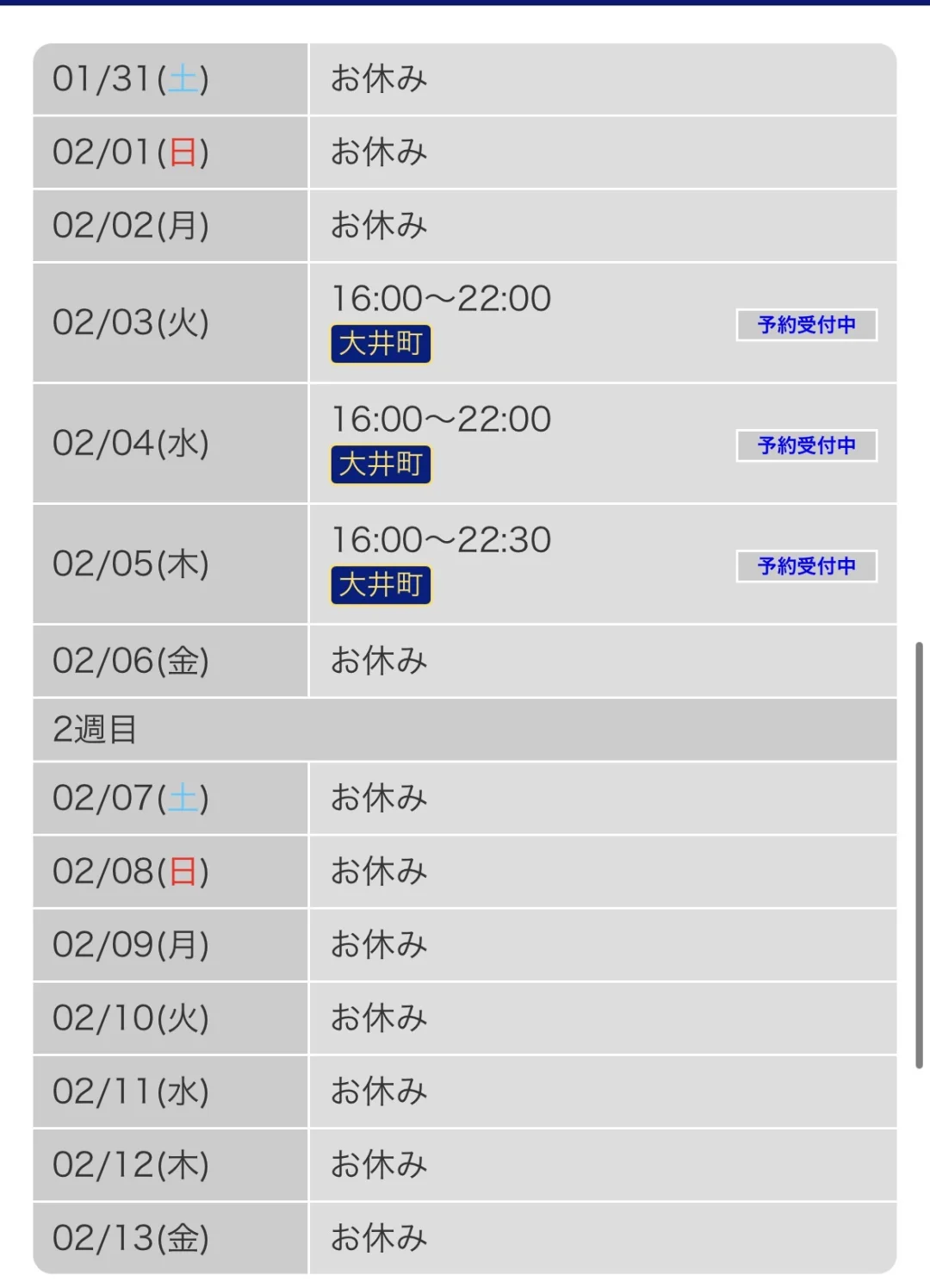The width and height of the screenshot is (930, 1288).
Task: Tap 予約受付中 for 02/03(火)
Action: pyautogui.click(x=806, y=325)
